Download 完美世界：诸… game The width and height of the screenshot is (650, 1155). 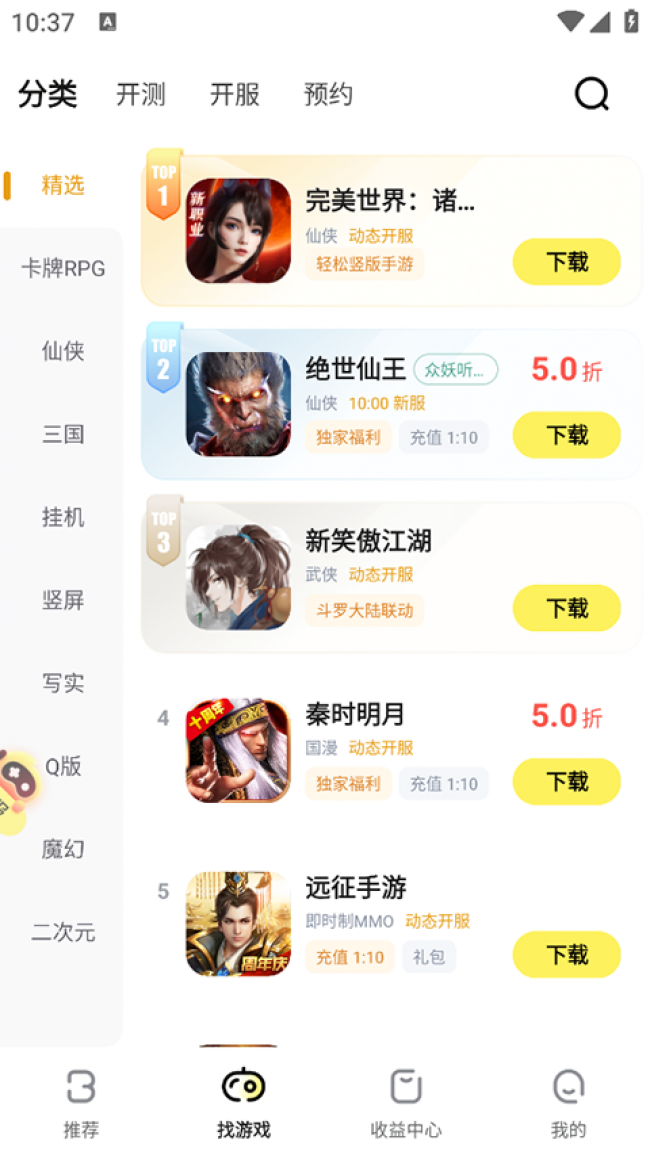[566, 262]
